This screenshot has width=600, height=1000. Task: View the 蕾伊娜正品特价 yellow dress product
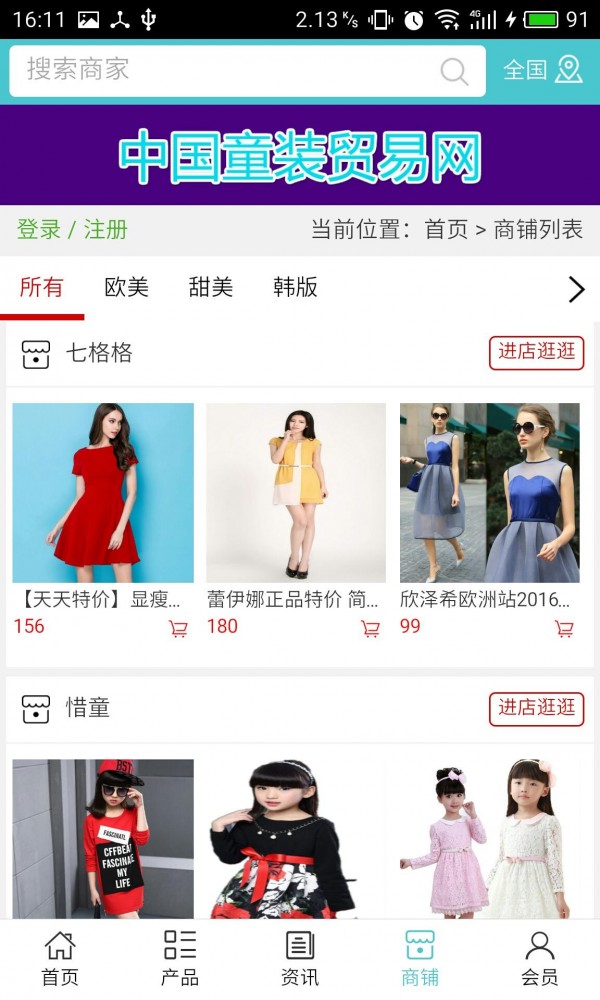[296, 493]
